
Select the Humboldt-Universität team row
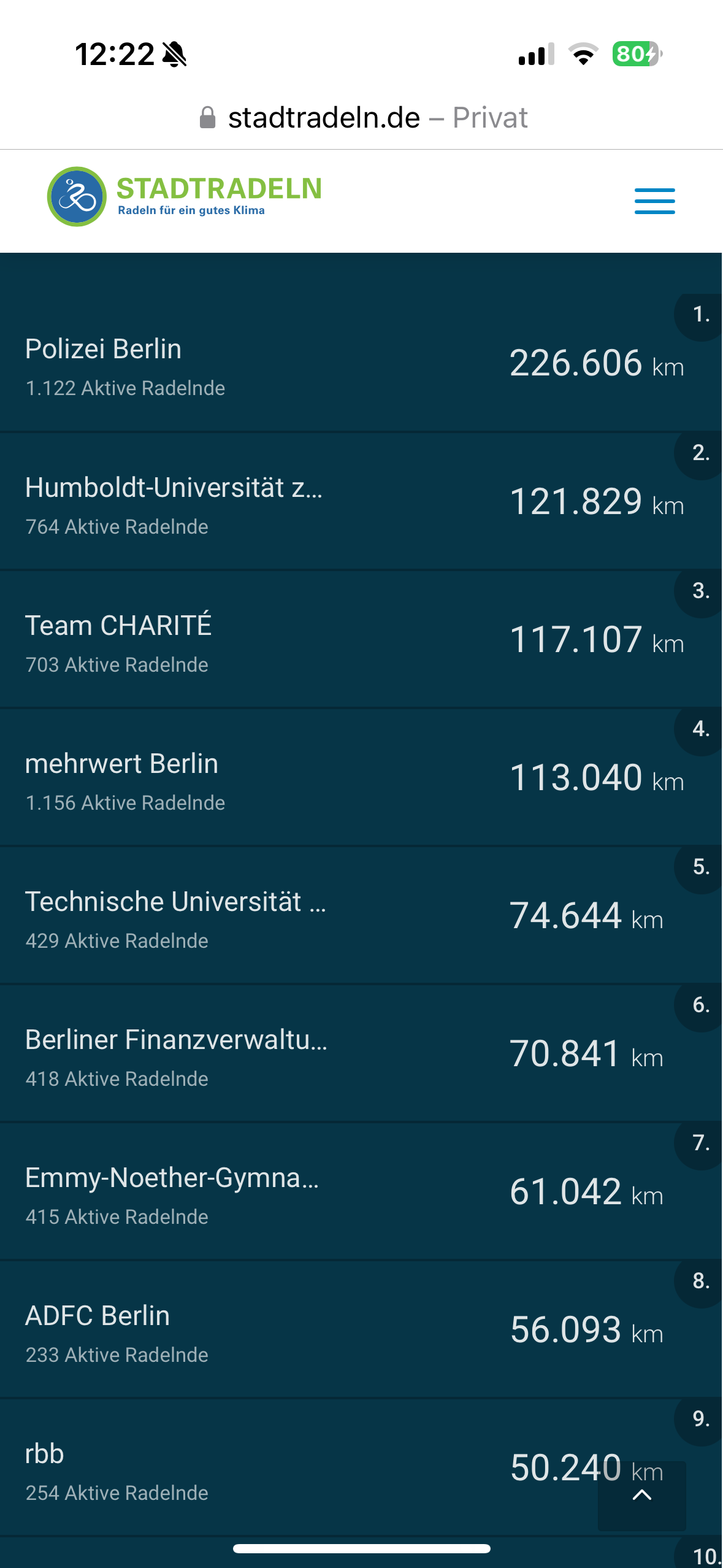(x=361, y=501)
